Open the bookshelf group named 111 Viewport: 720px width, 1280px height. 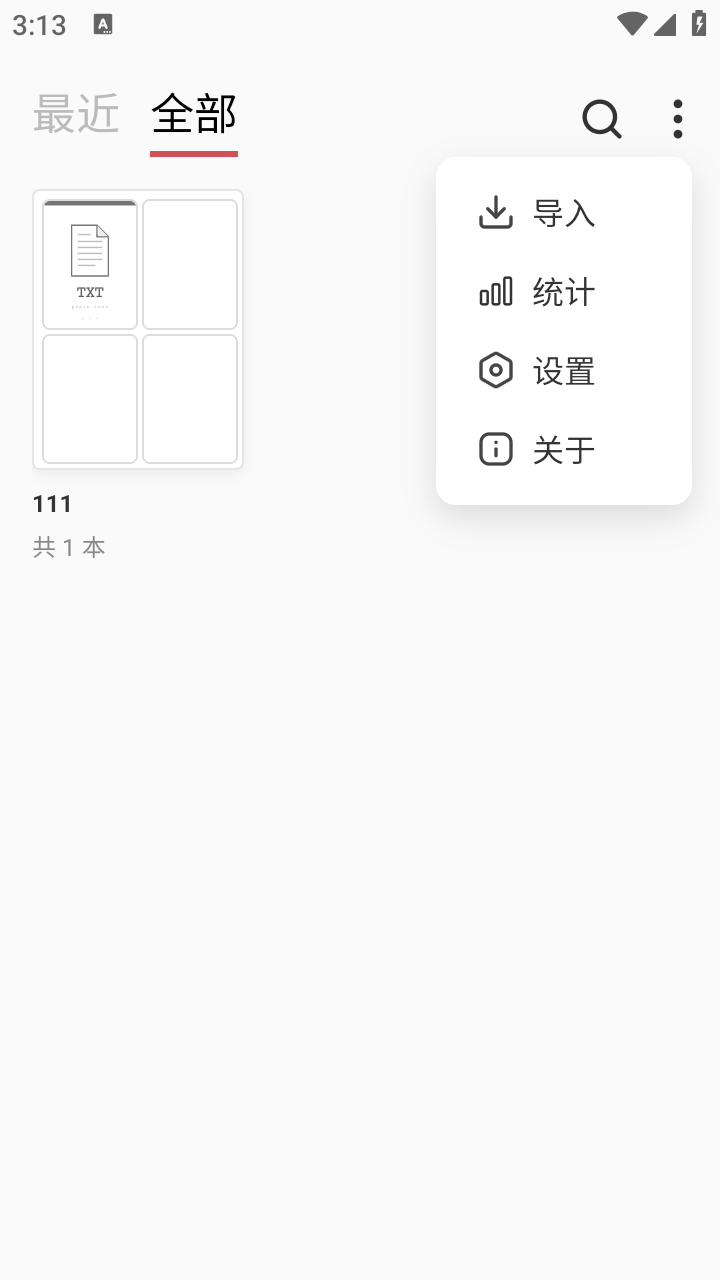[x=138, y=328]
